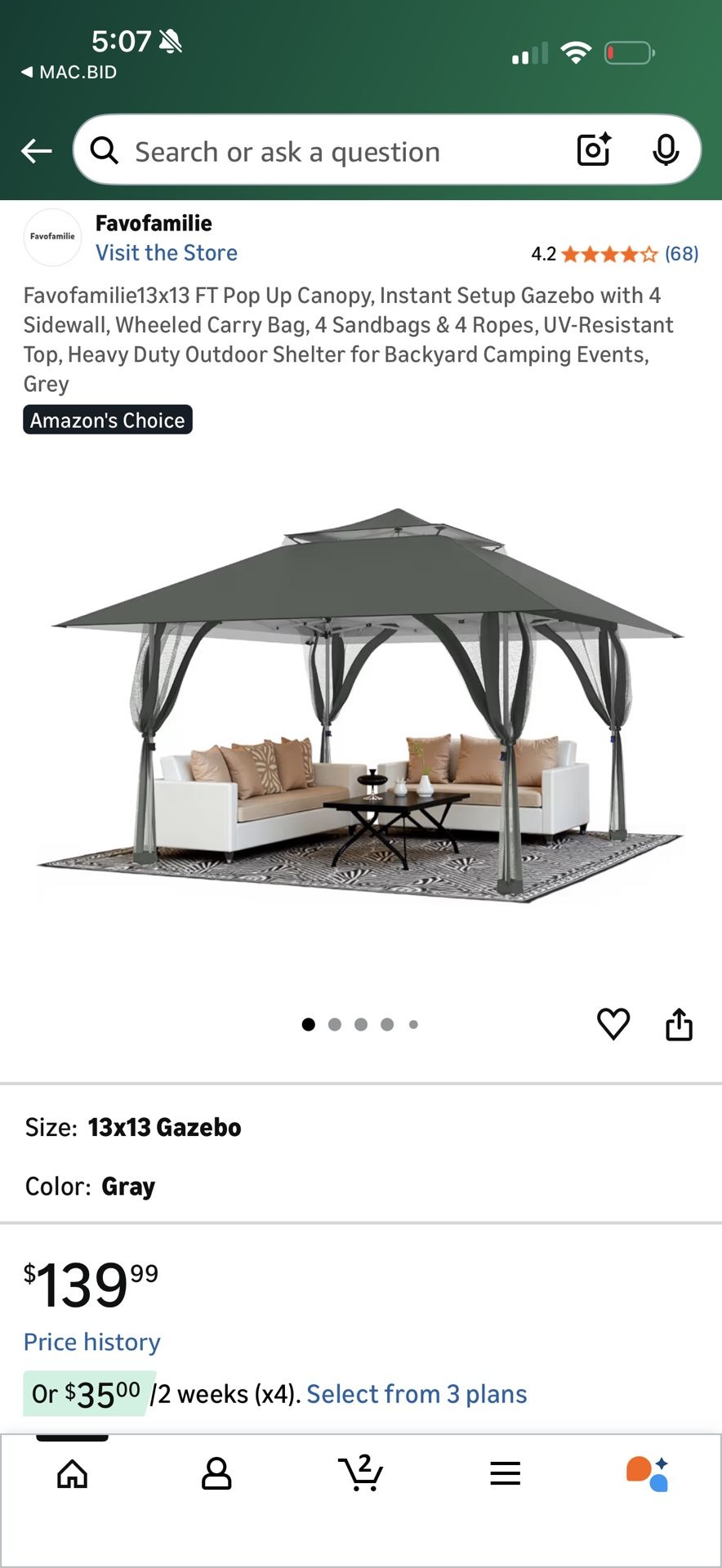Tap the highlighted Size 13x13 Gazebo selector
The width and height of the screenshot is (722, 1568).
coord(165,1126)
